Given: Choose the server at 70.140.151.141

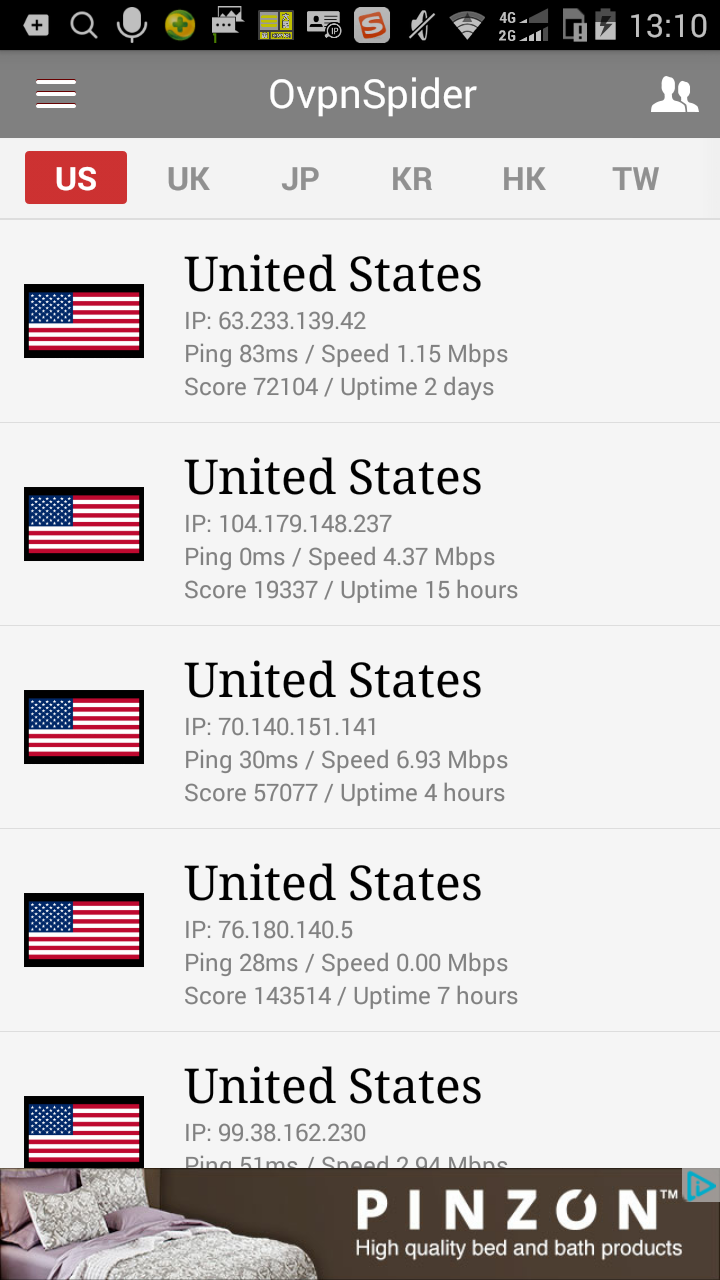Looking at the screenshot, I should 360,728.
